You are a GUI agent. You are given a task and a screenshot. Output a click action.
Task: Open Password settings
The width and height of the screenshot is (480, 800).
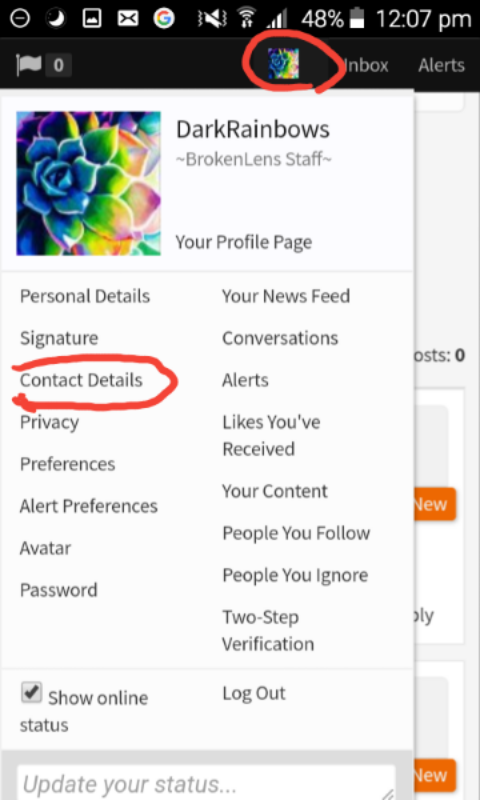58,590
